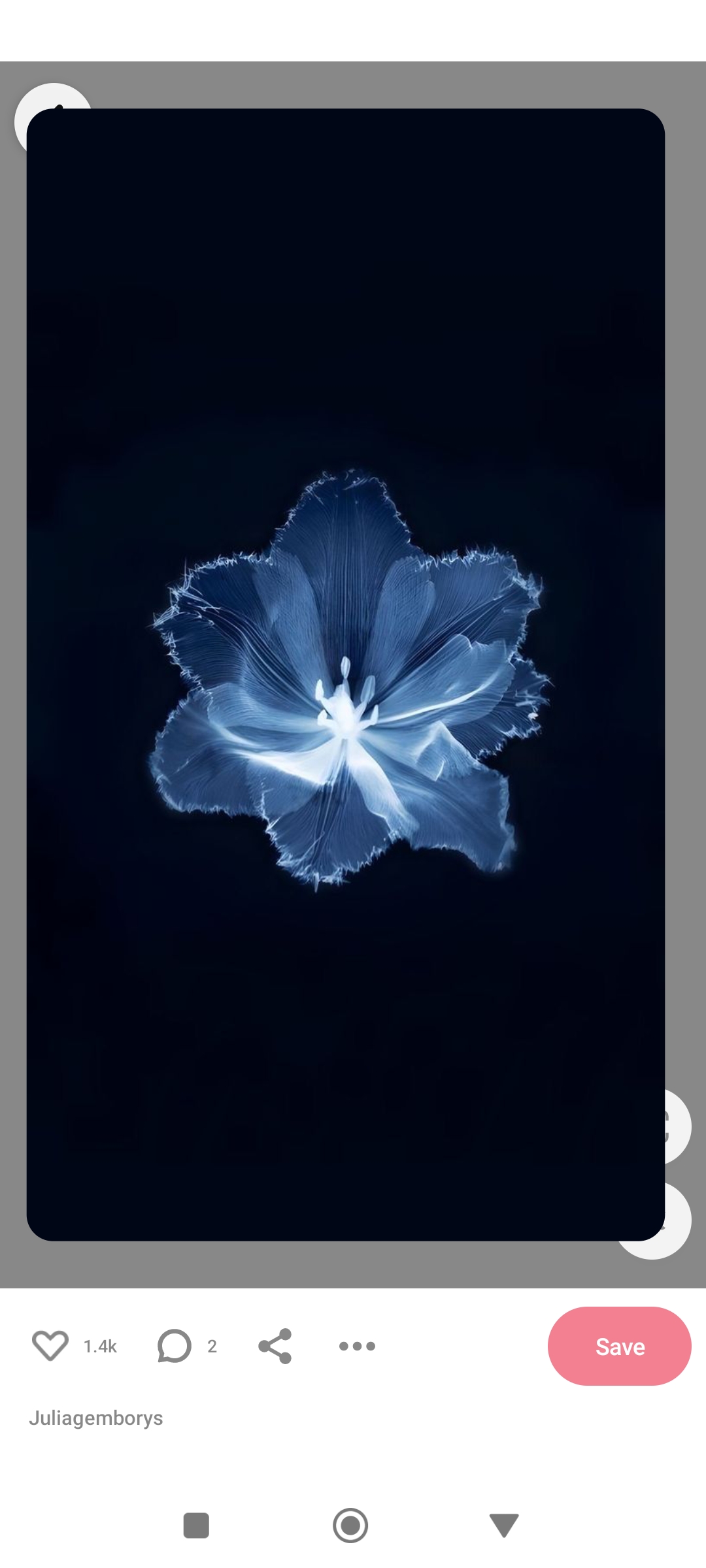Image resolution: width=706 pixels, height=1568 pixels.
Task: Share this pin
Action: coord(275,1346)
